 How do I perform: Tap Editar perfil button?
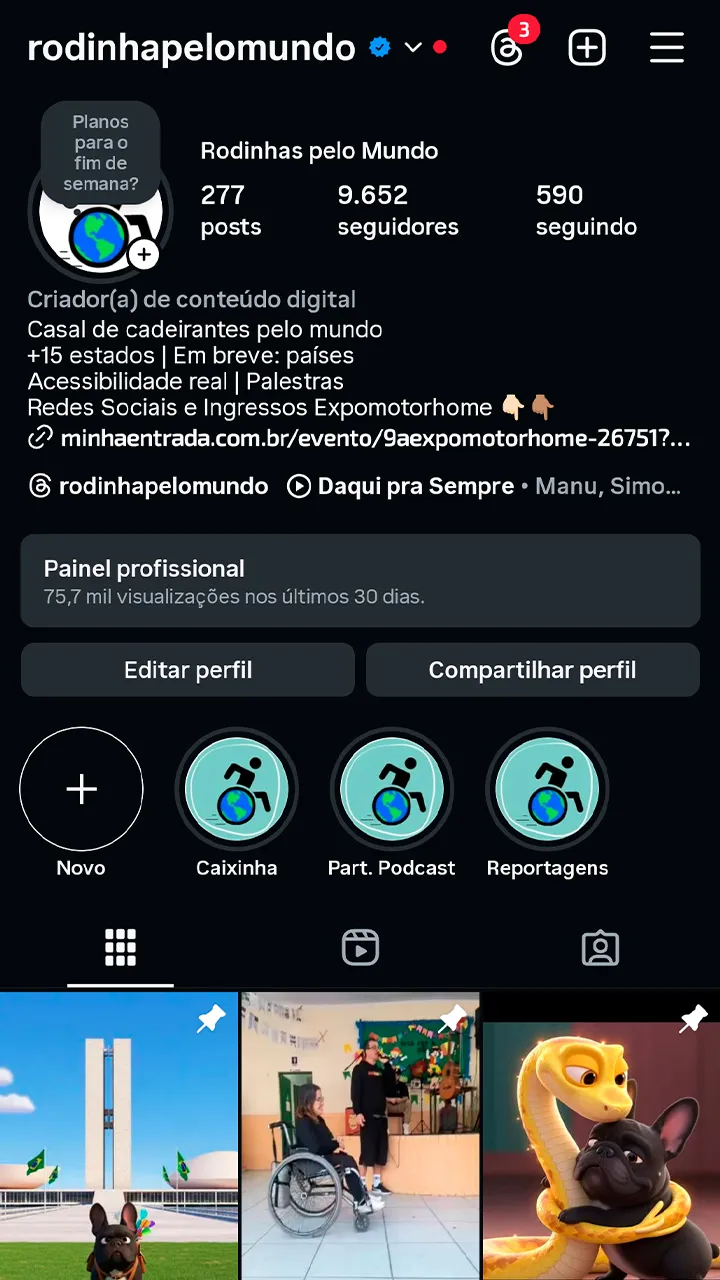pos(188,670)
